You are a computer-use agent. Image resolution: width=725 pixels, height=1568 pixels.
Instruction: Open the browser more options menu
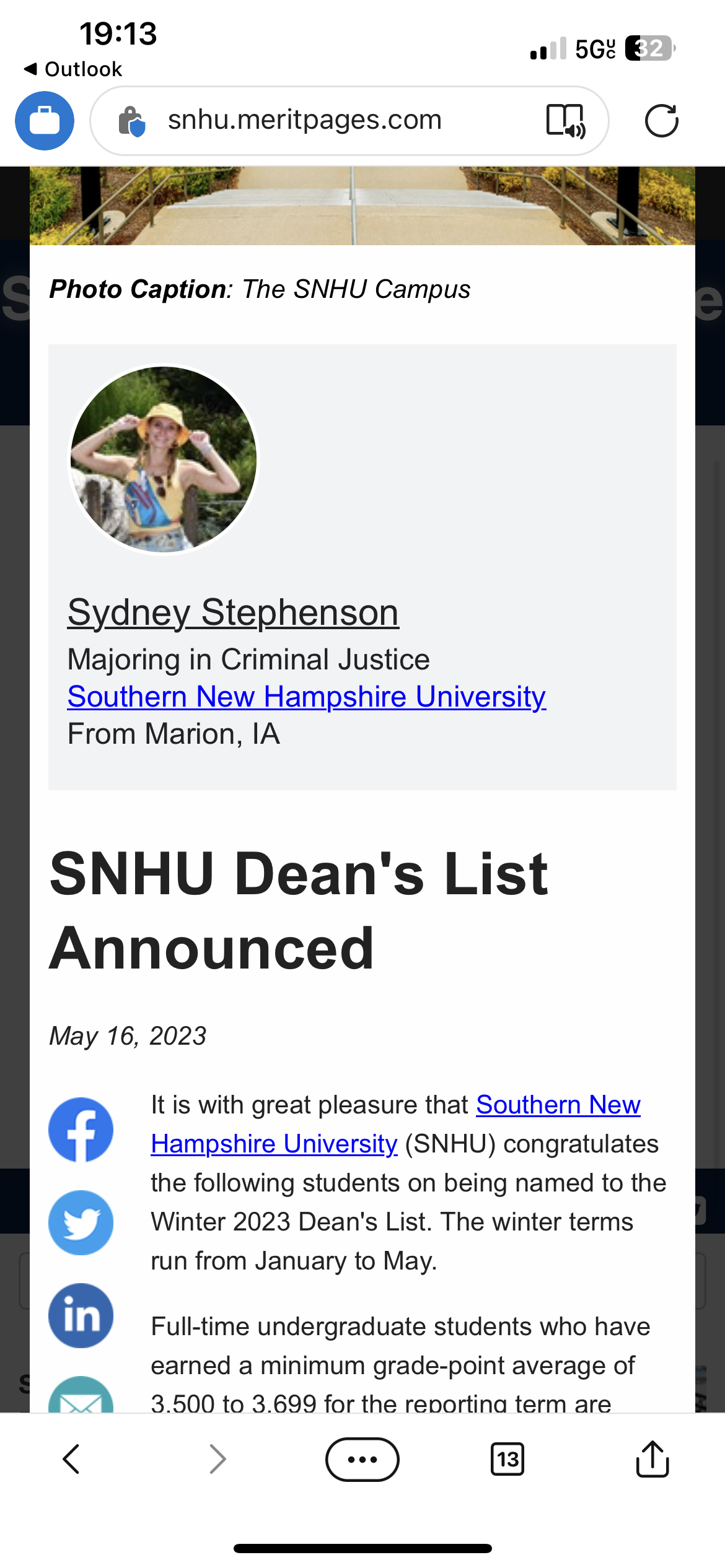tap(362, 1459)
